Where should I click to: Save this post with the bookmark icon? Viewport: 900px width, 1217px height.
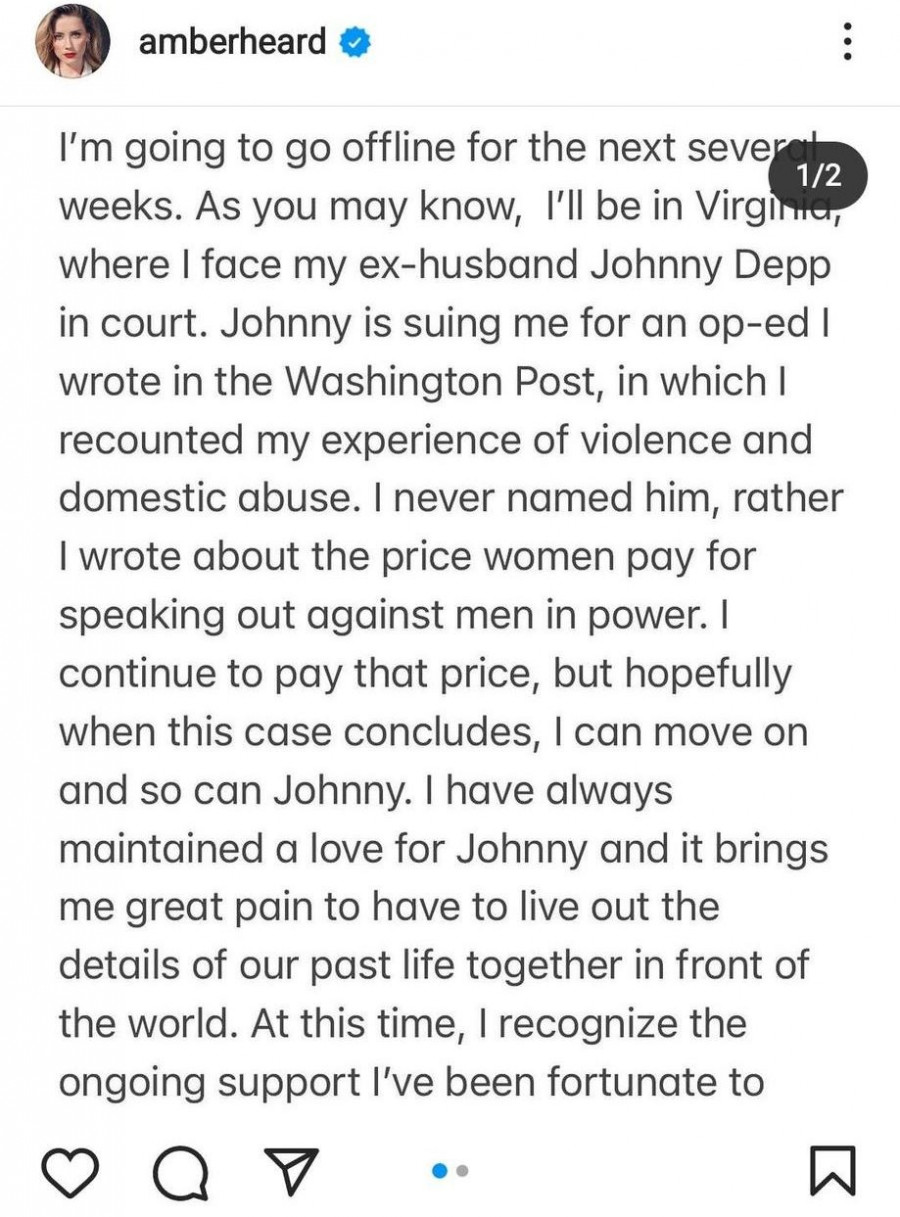(x=831, y=1170)
